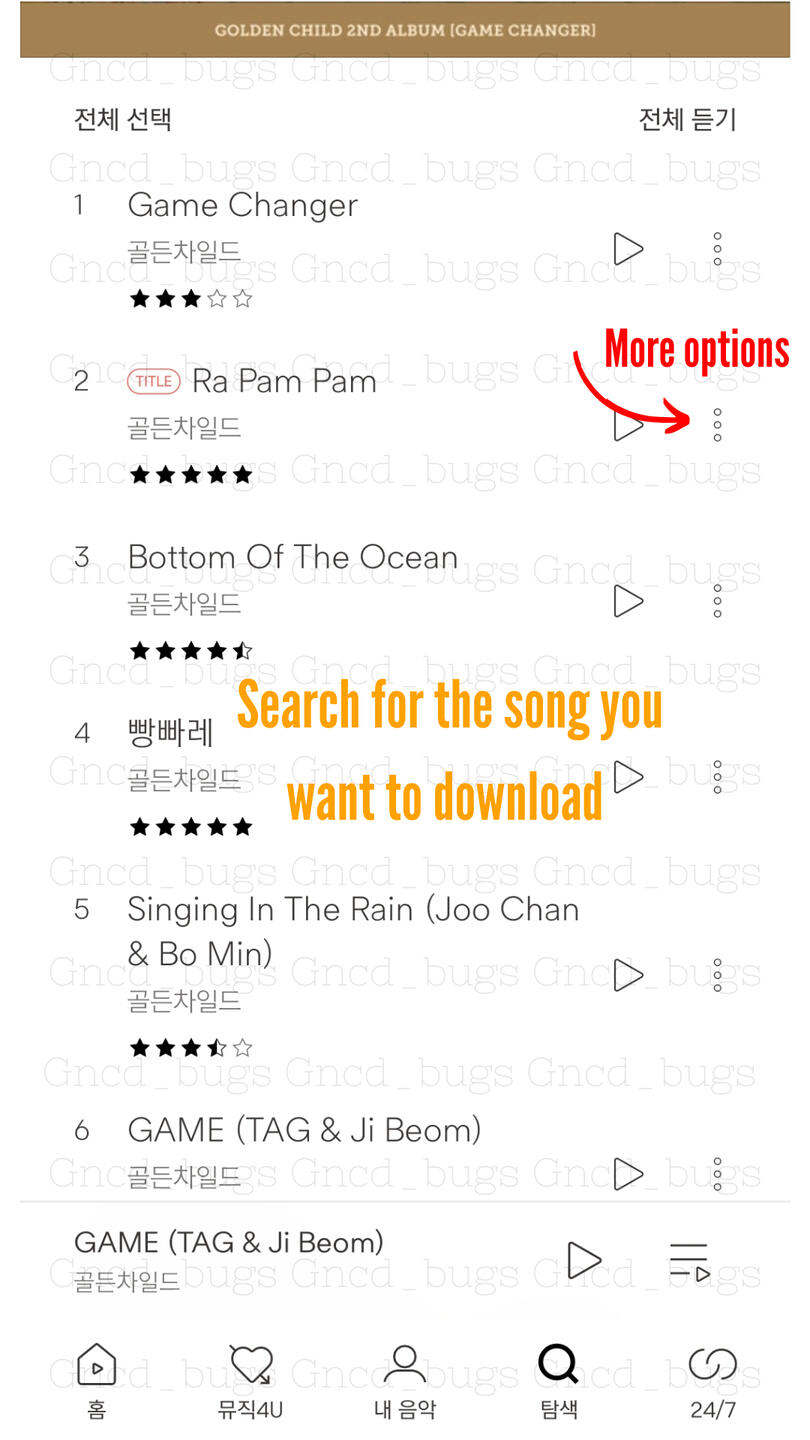Play the song Game Changer
This screenshot has width=810, height=1440.
[628, 249]
